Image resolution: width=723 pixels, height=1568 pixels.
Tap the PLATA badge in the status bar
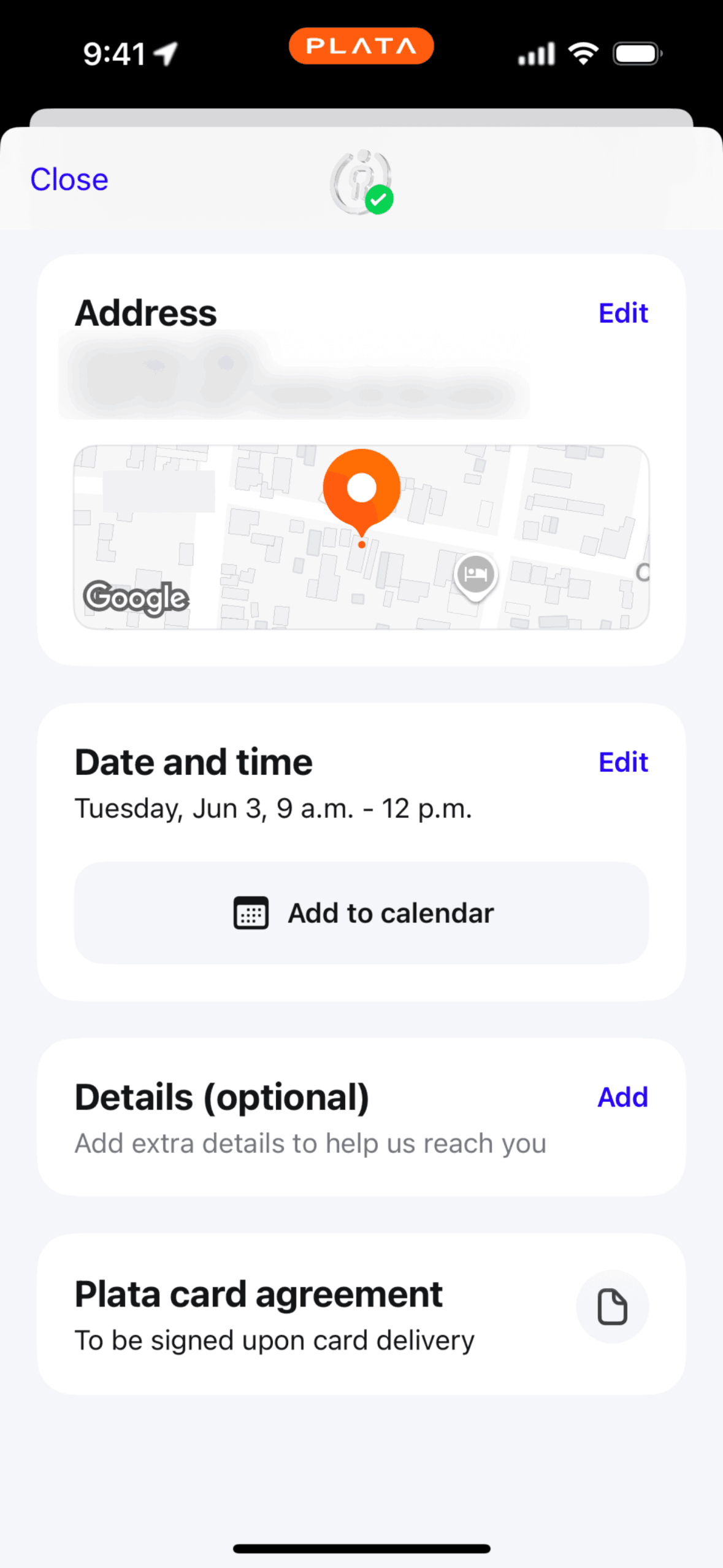pos(361,45)
